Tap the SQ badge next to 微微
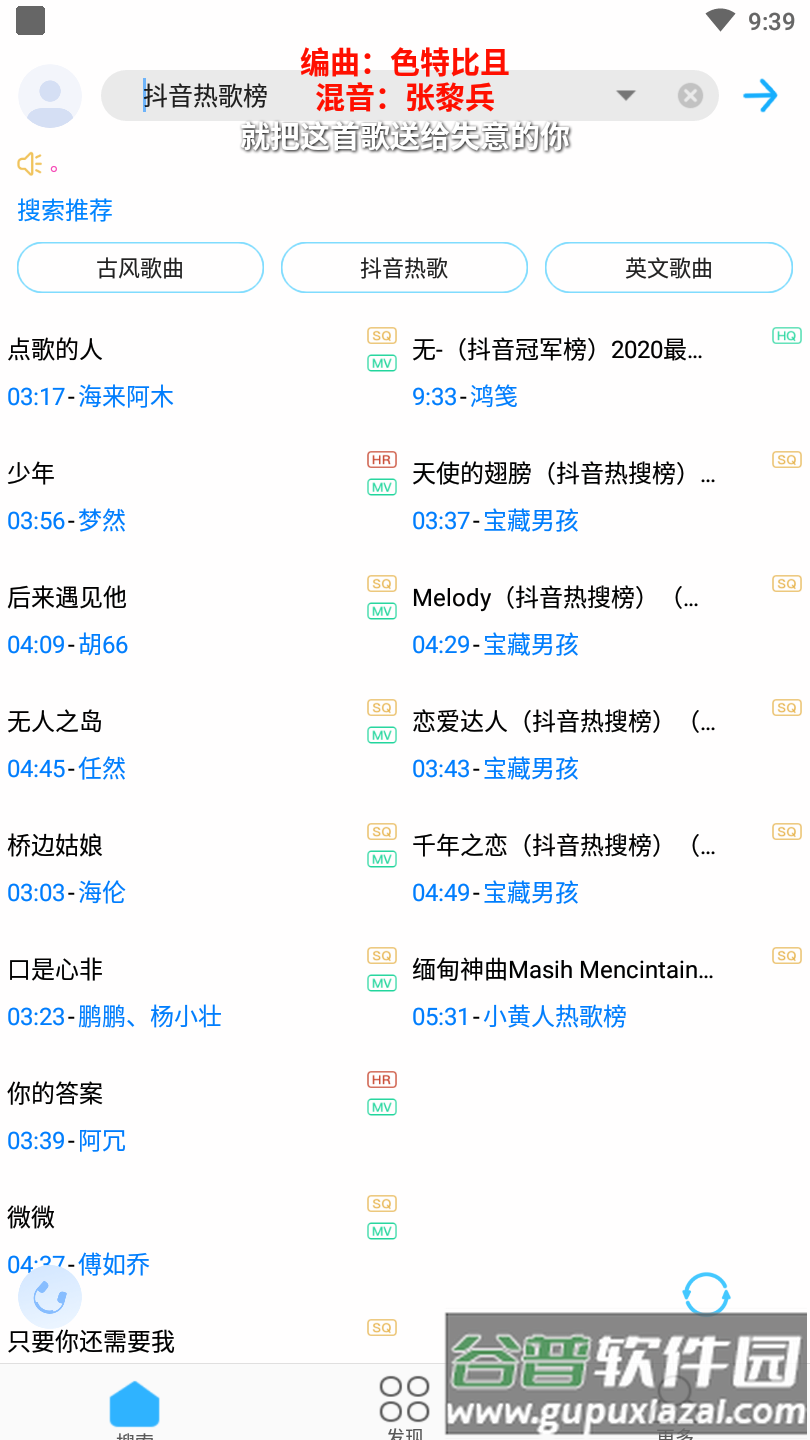 click(381, 1203)
